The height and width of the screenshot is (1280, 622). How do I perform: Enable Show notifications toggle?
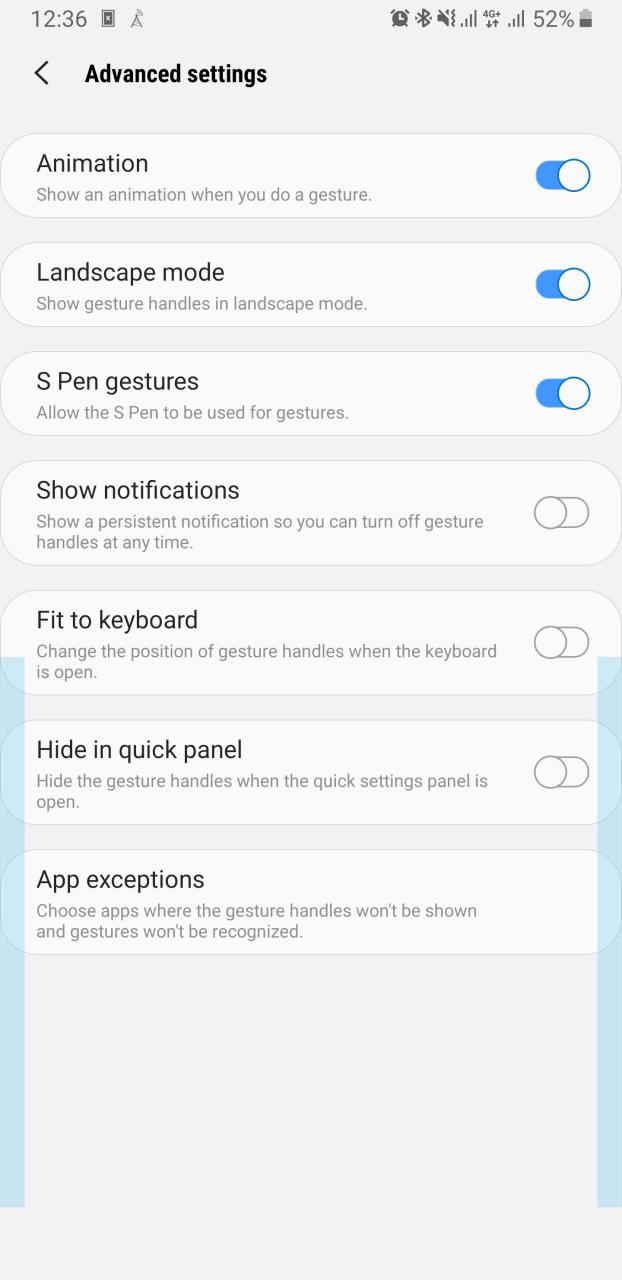561,513
